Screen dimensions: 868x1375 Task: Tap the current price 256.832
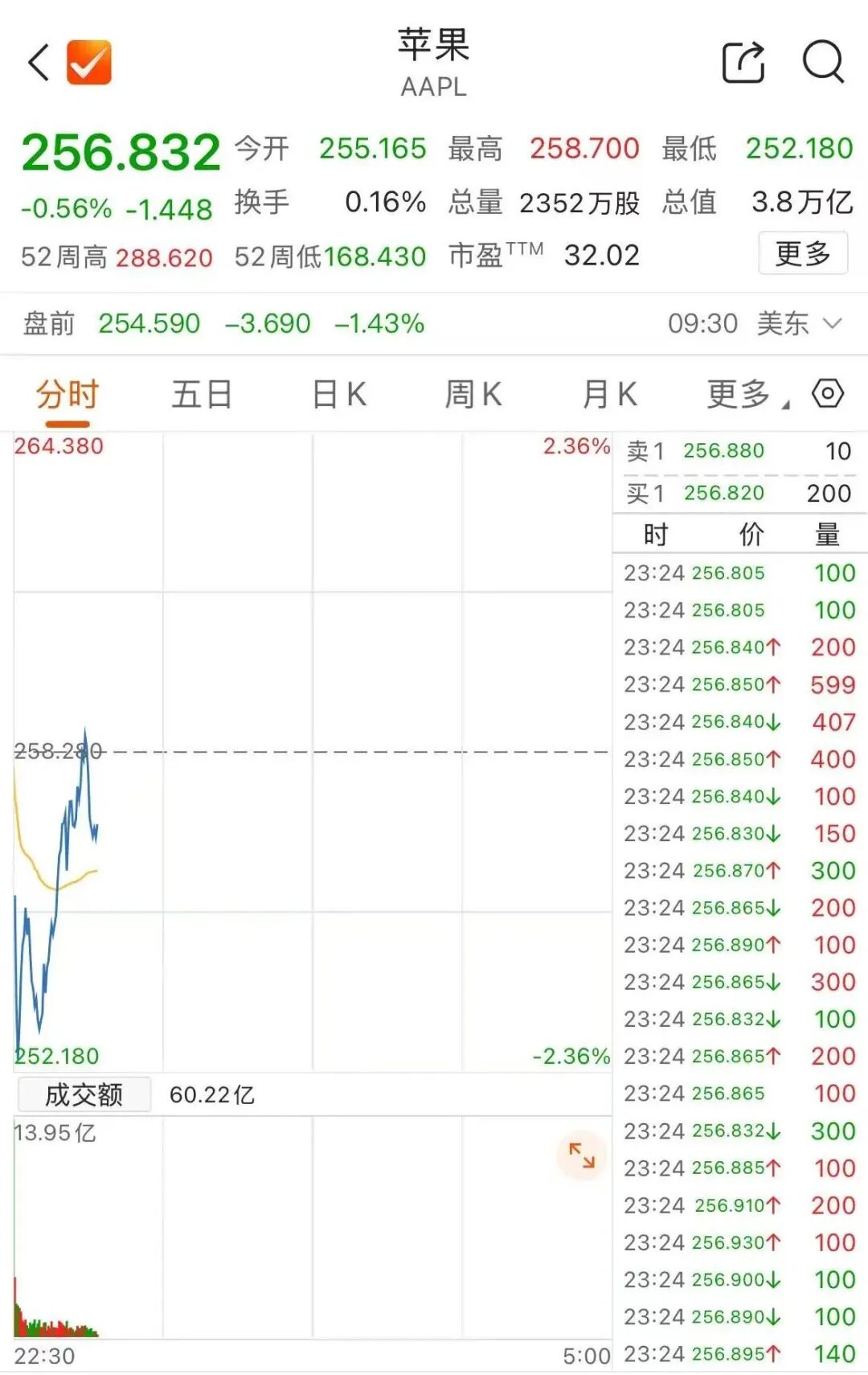coord(122,149)
